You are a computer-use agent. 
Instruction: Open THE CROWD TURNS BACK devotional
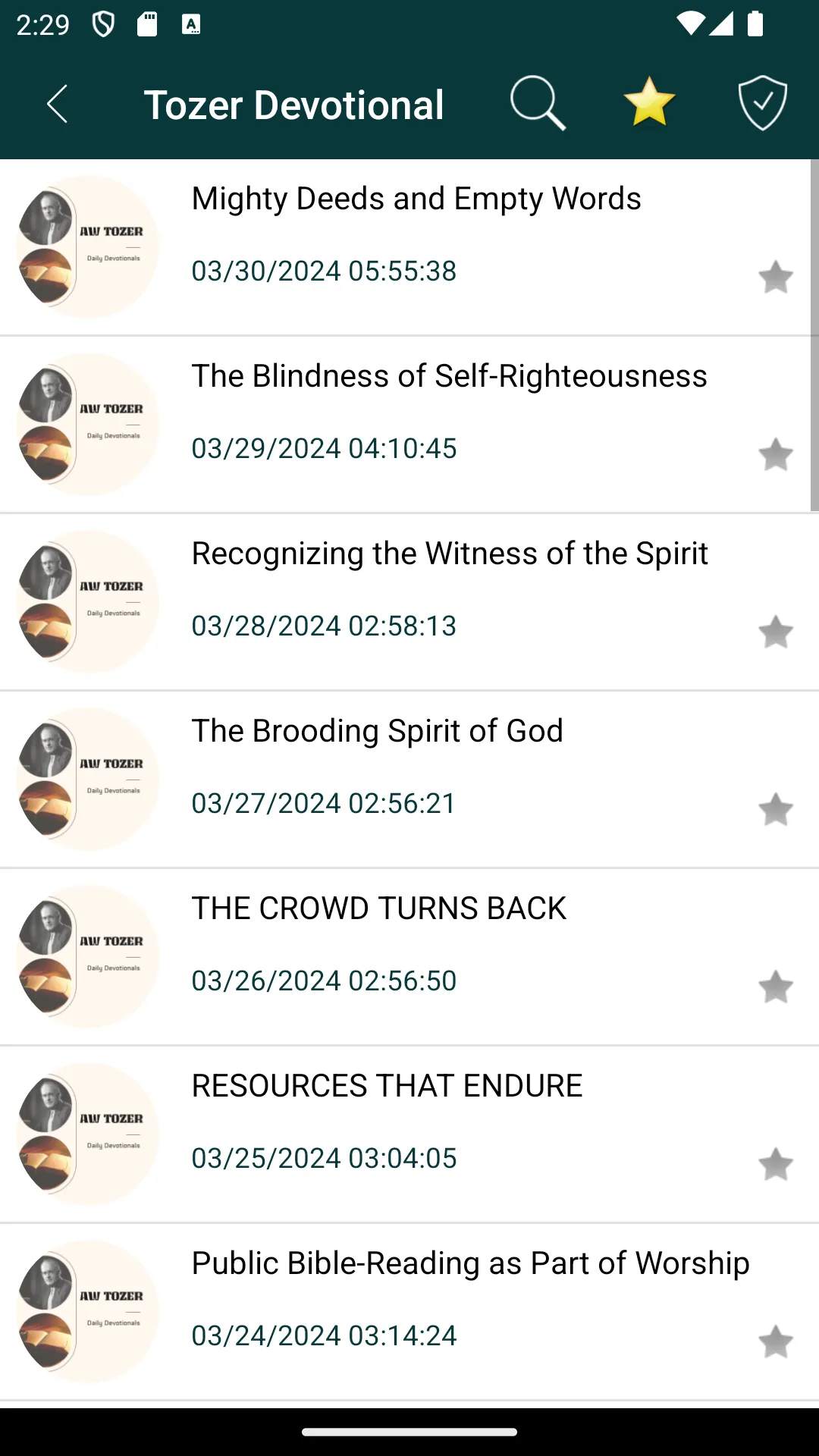pyautogui.click(x=409, y=957)
